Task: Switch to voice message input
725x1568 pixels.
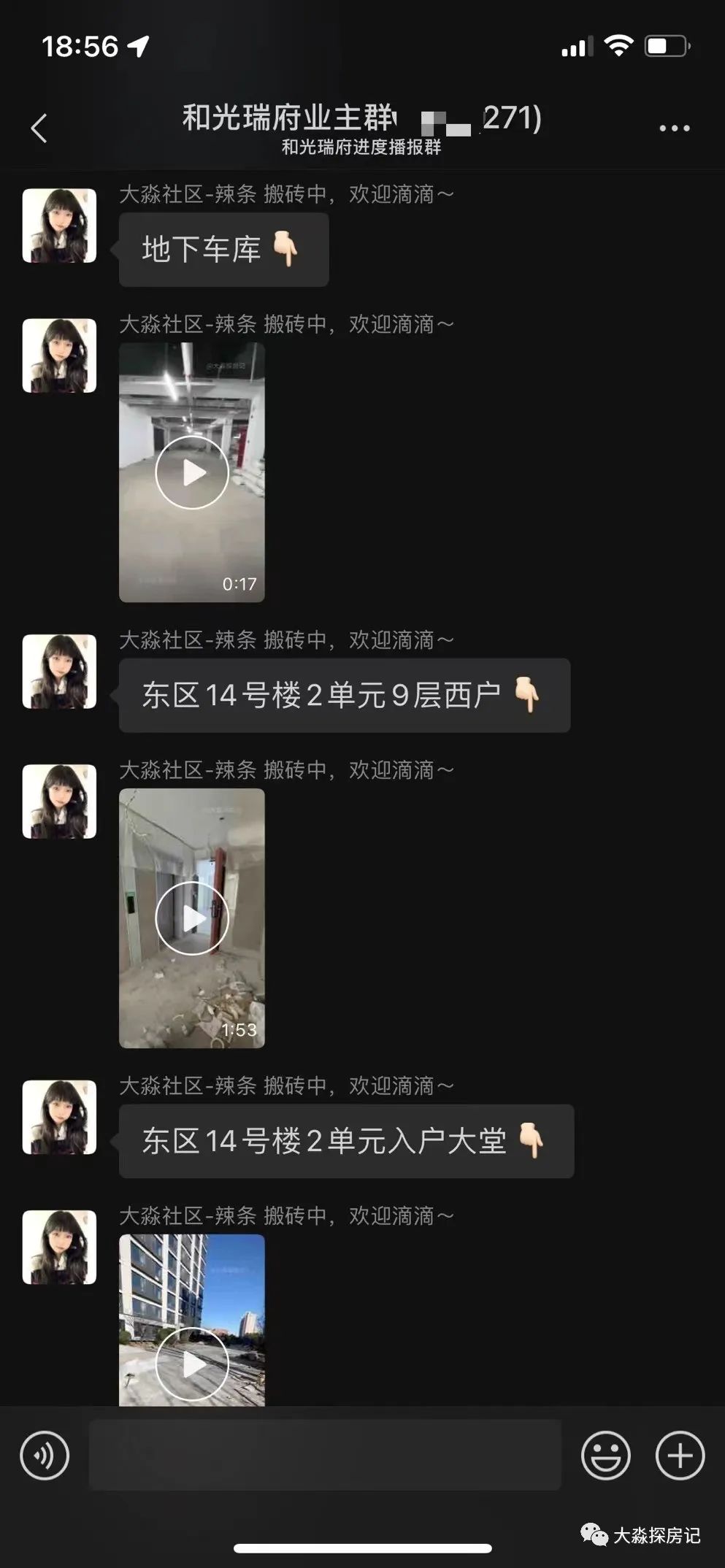Action: 45,1456
